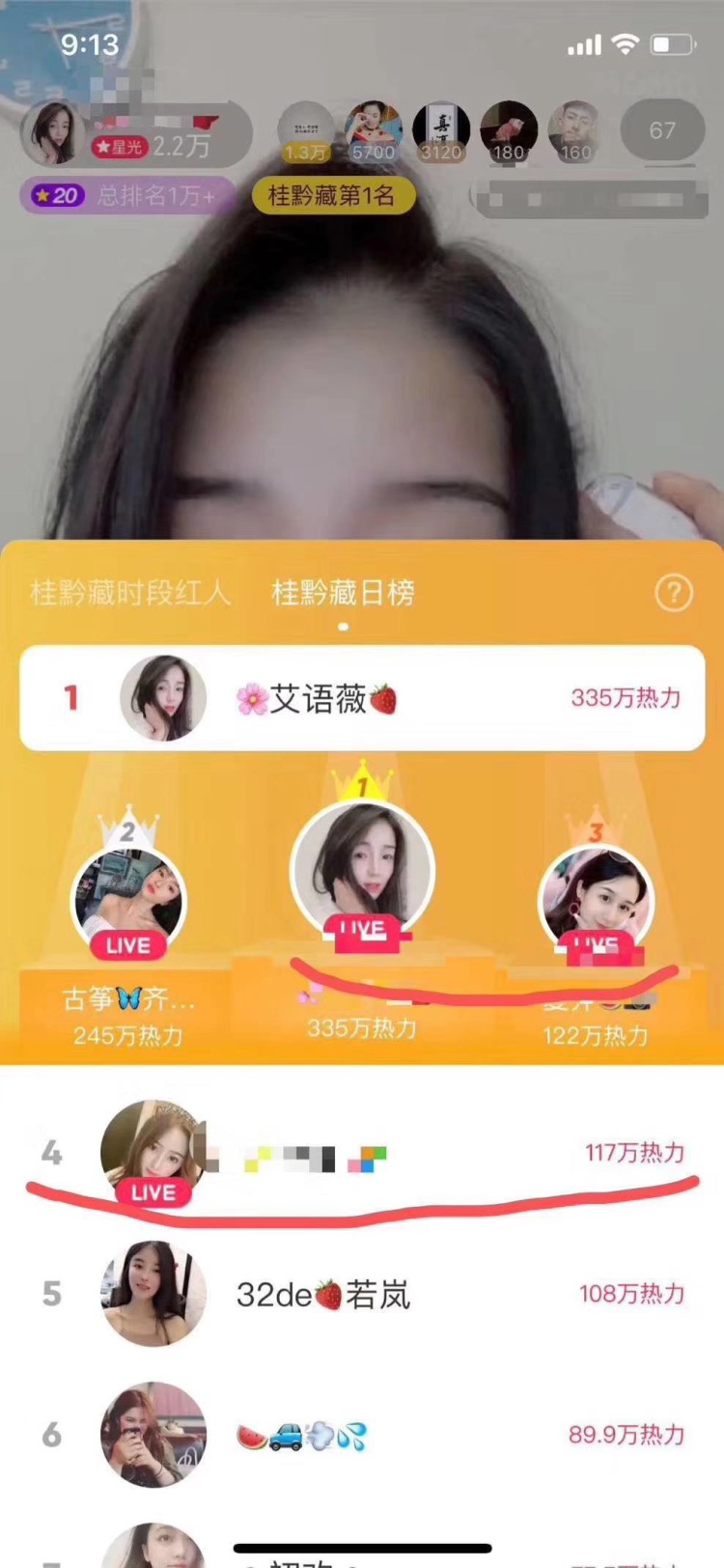
Task: Open rank 5 row 32de若岚
Action: click(x=362, y=1294)
